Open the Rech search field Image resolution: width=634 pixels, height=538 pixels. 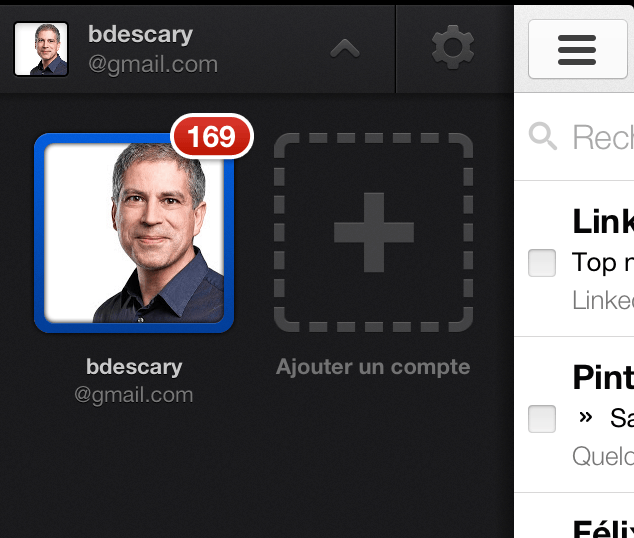point(600,137)
